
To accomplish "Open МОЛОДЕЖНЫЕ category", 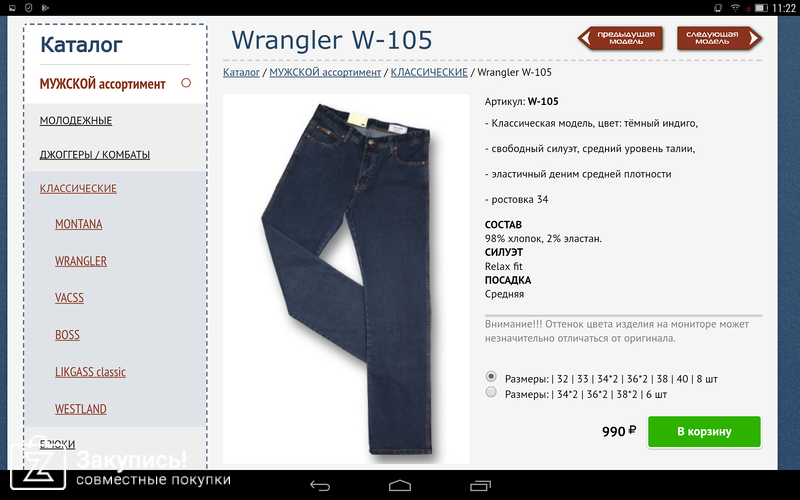I will (76, 121).
